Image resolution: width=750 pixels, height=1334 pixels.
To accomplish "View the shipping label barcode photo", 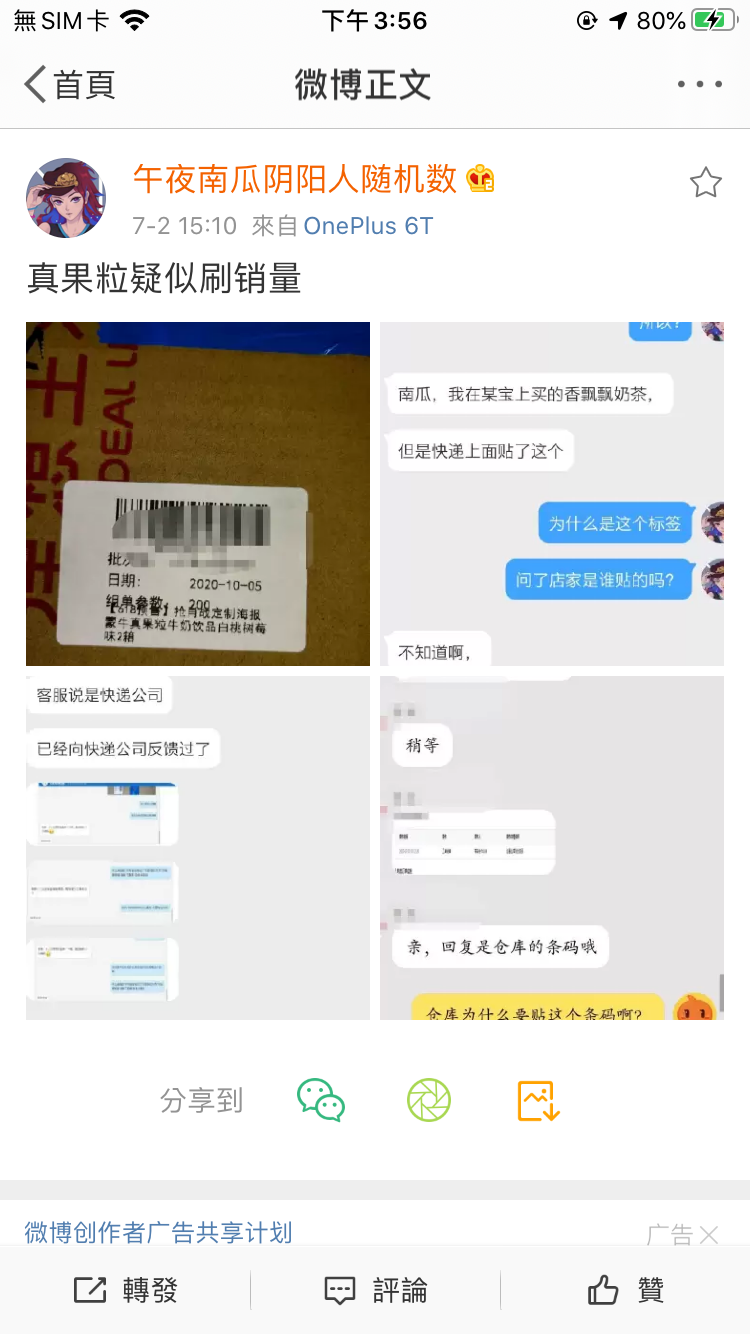I will (198, 494).
